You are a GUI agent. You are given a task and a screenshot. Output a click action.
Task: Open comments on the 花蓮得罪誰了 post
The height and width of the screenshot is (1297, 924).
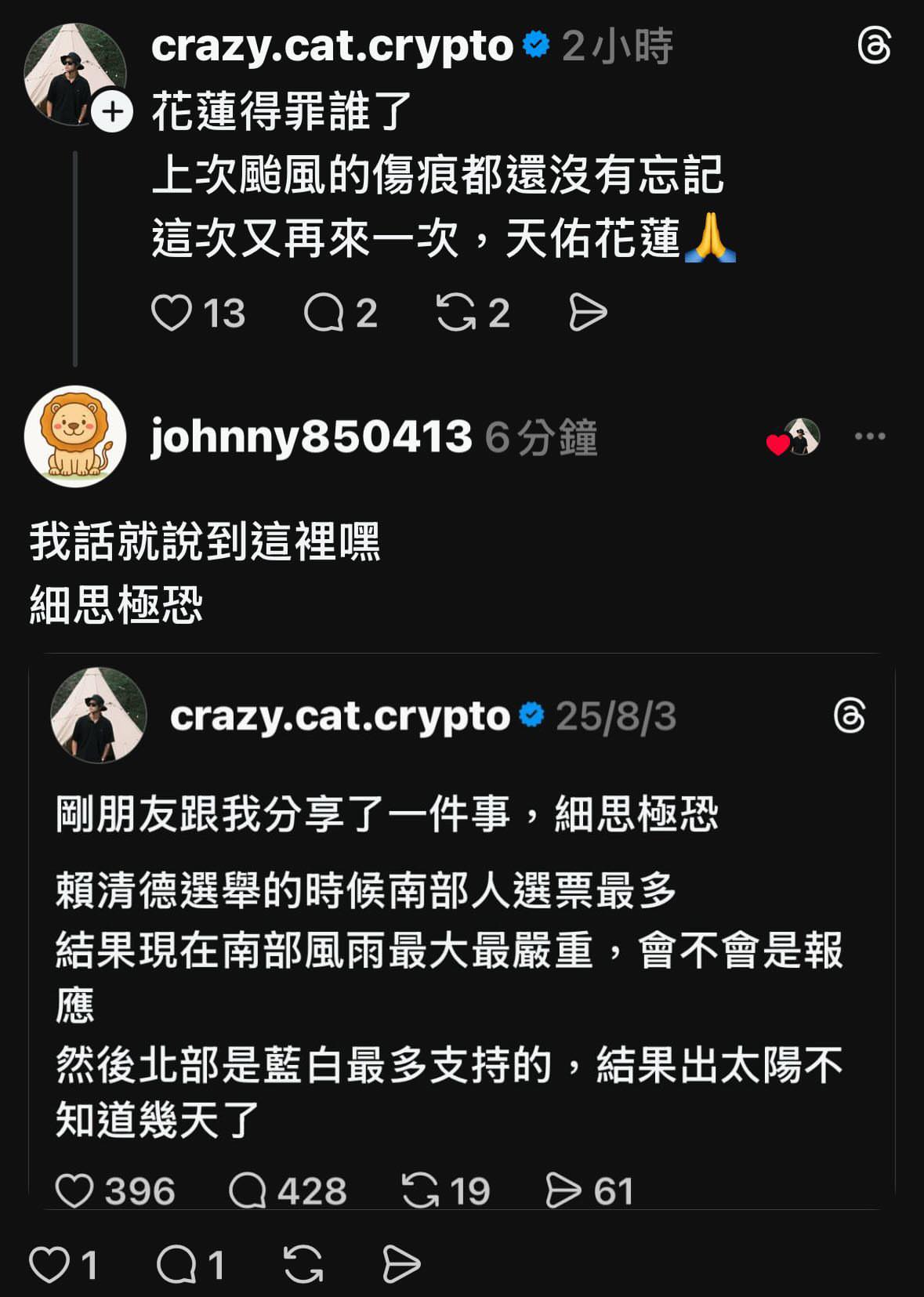tap(324, 313)
